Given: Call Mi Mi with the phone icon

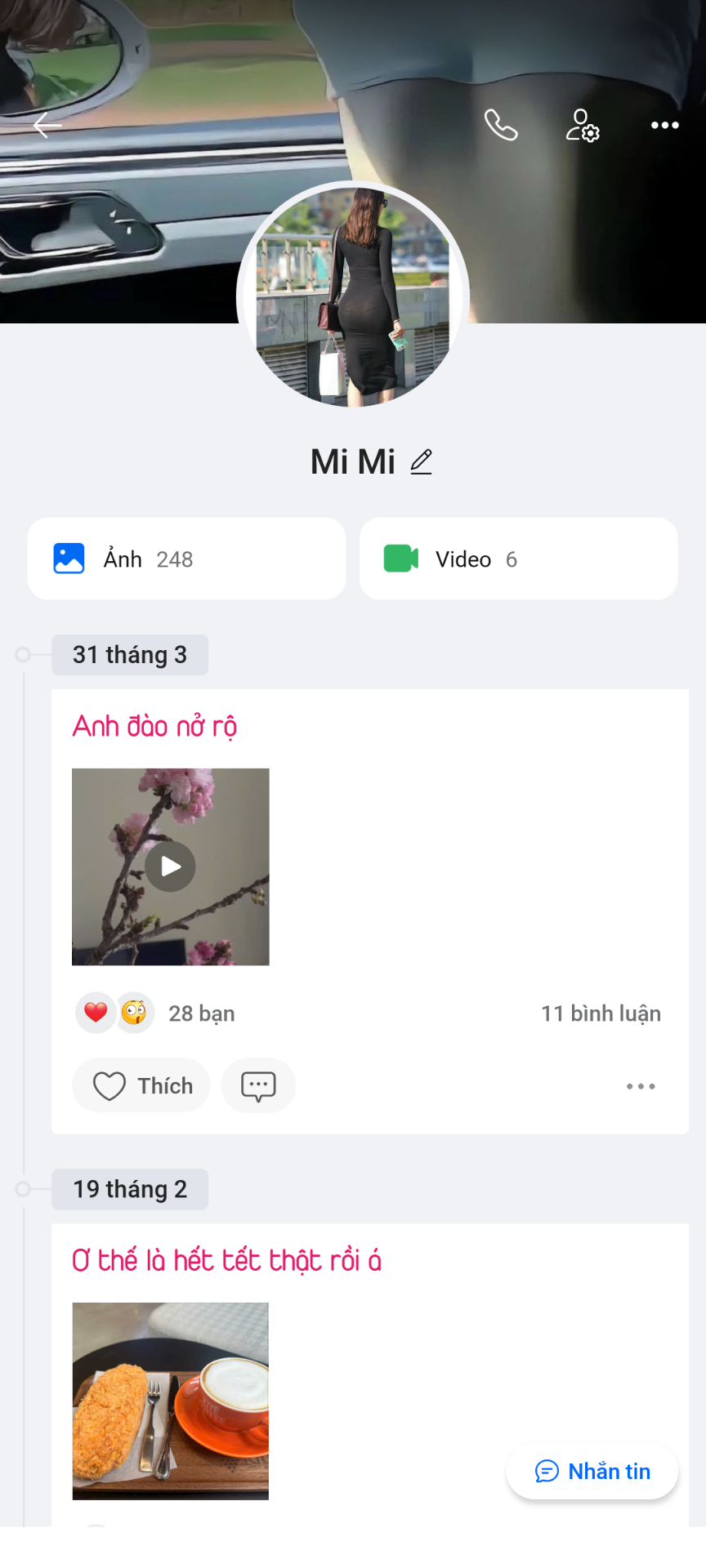Looking at the screenshot, I should tap(501, 125).
